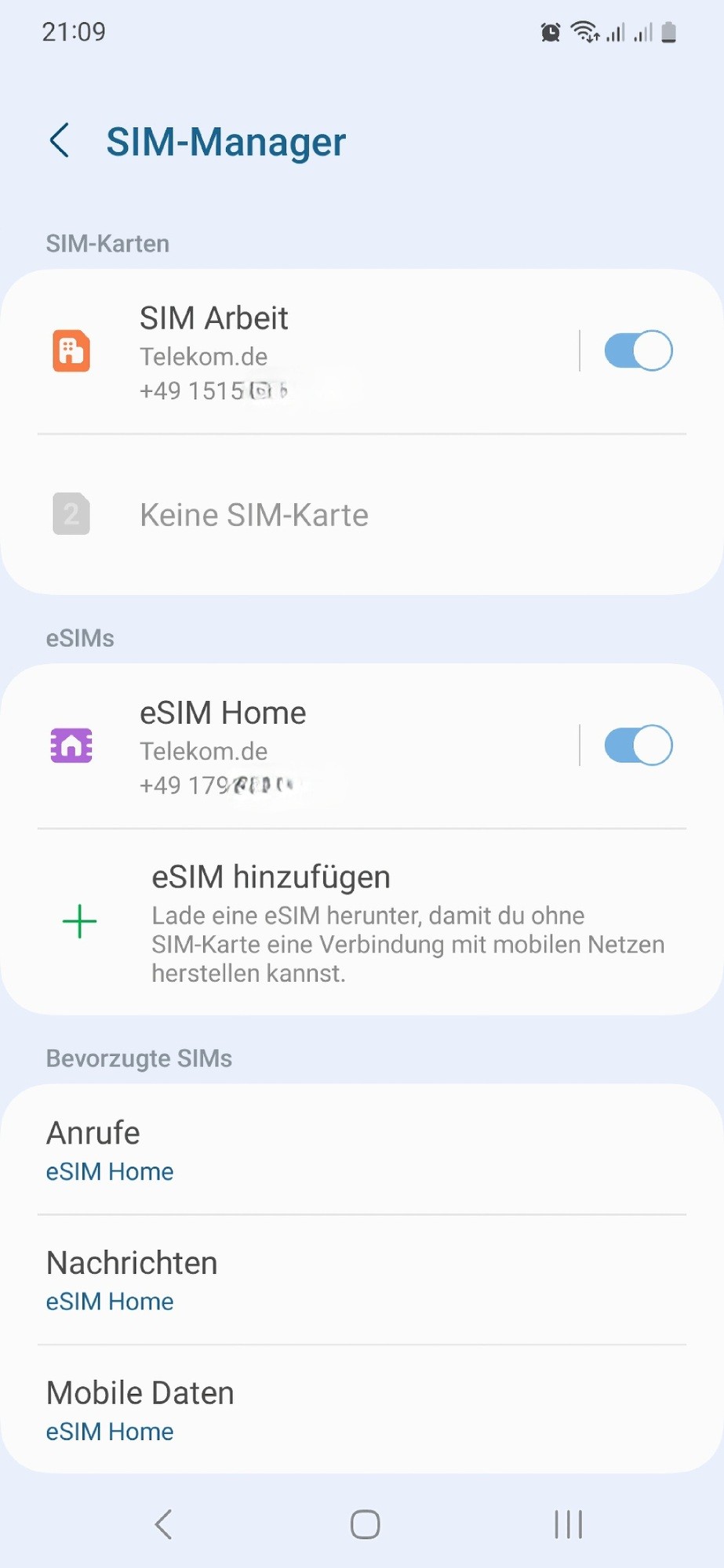Screen dimensions: 724x1568
Task: Disable the eSIM Home switch
Action: (638, 746)
